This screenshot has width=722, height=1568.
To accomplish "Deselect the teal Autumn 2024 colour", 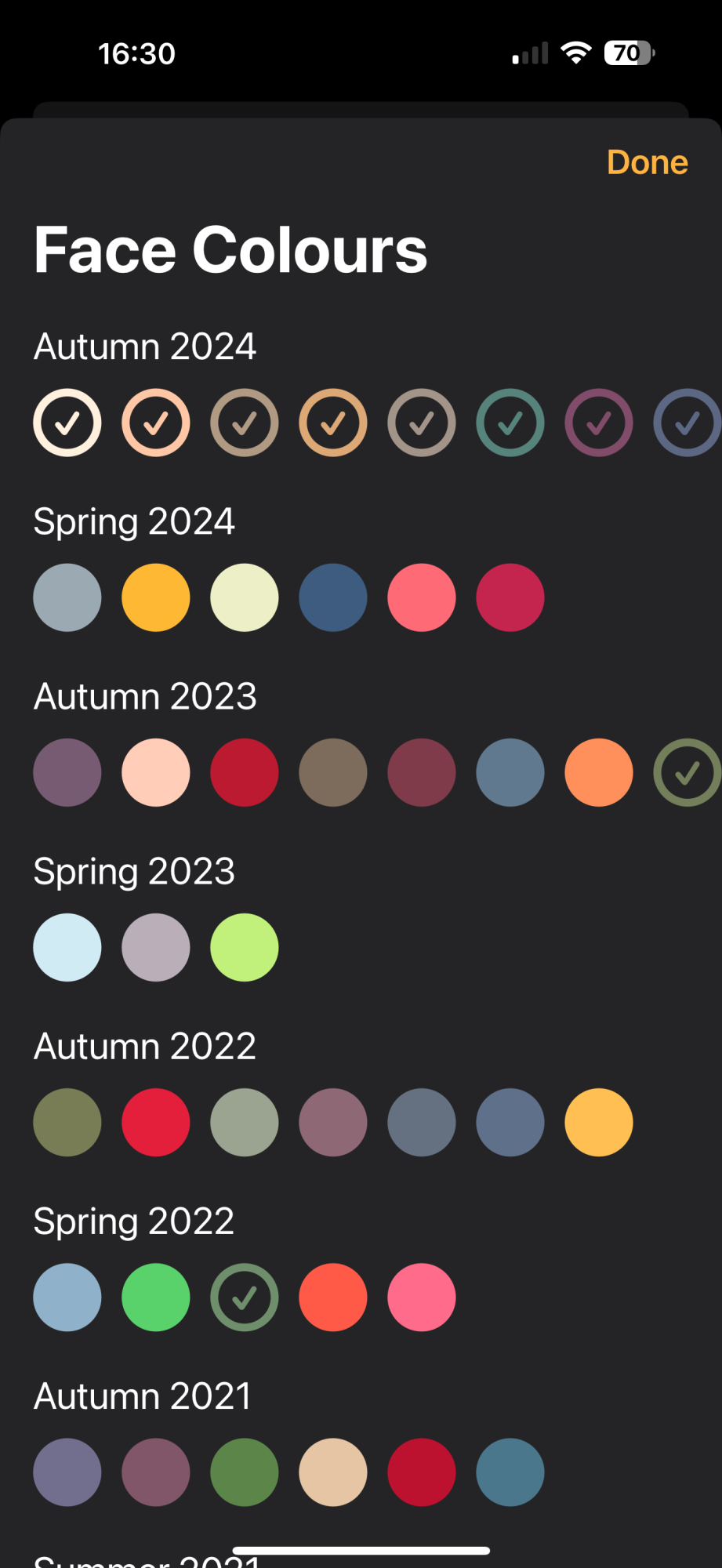I will (510, 423).
